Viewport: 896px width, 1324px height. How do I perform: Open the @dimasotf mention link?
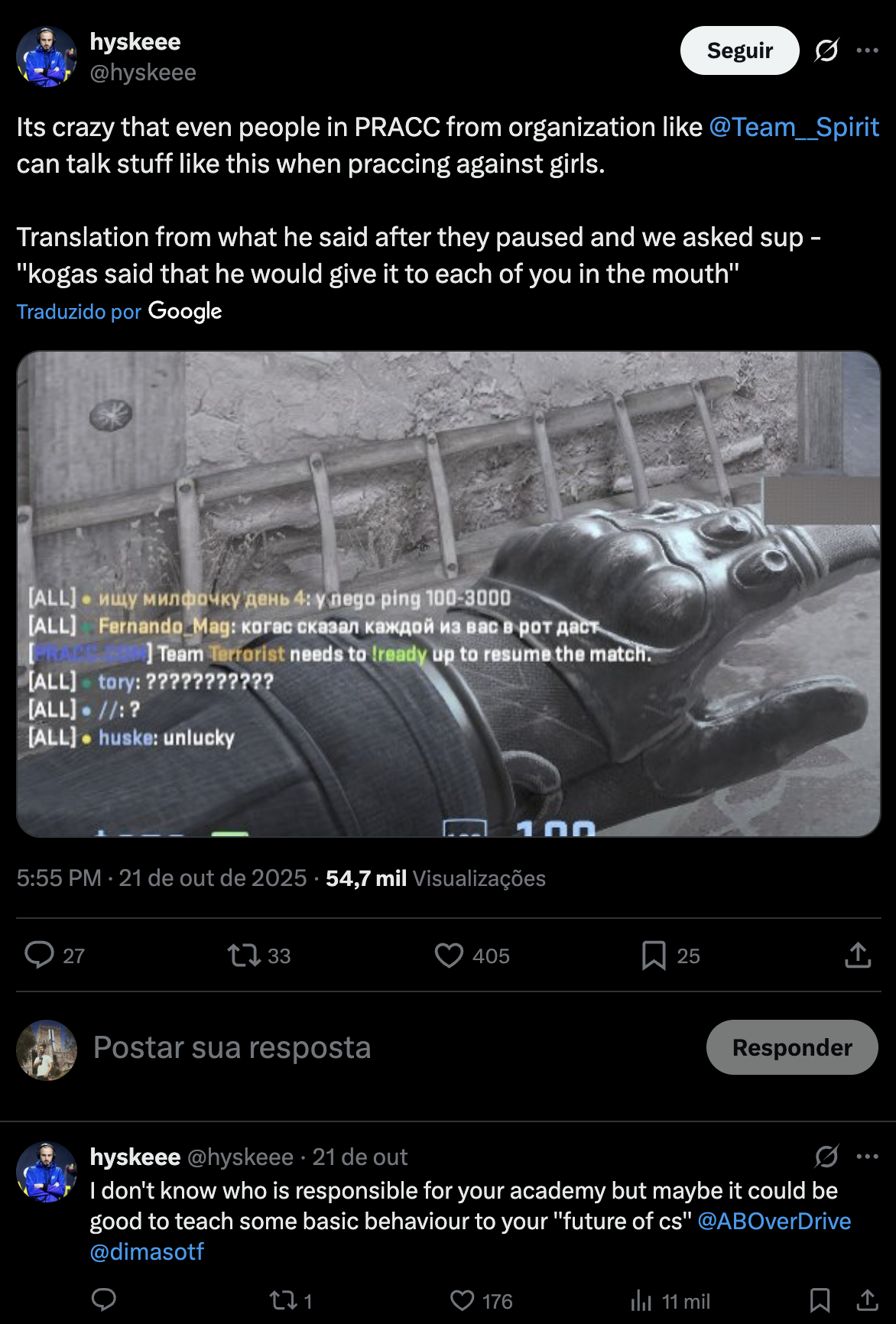point(147,1251)
